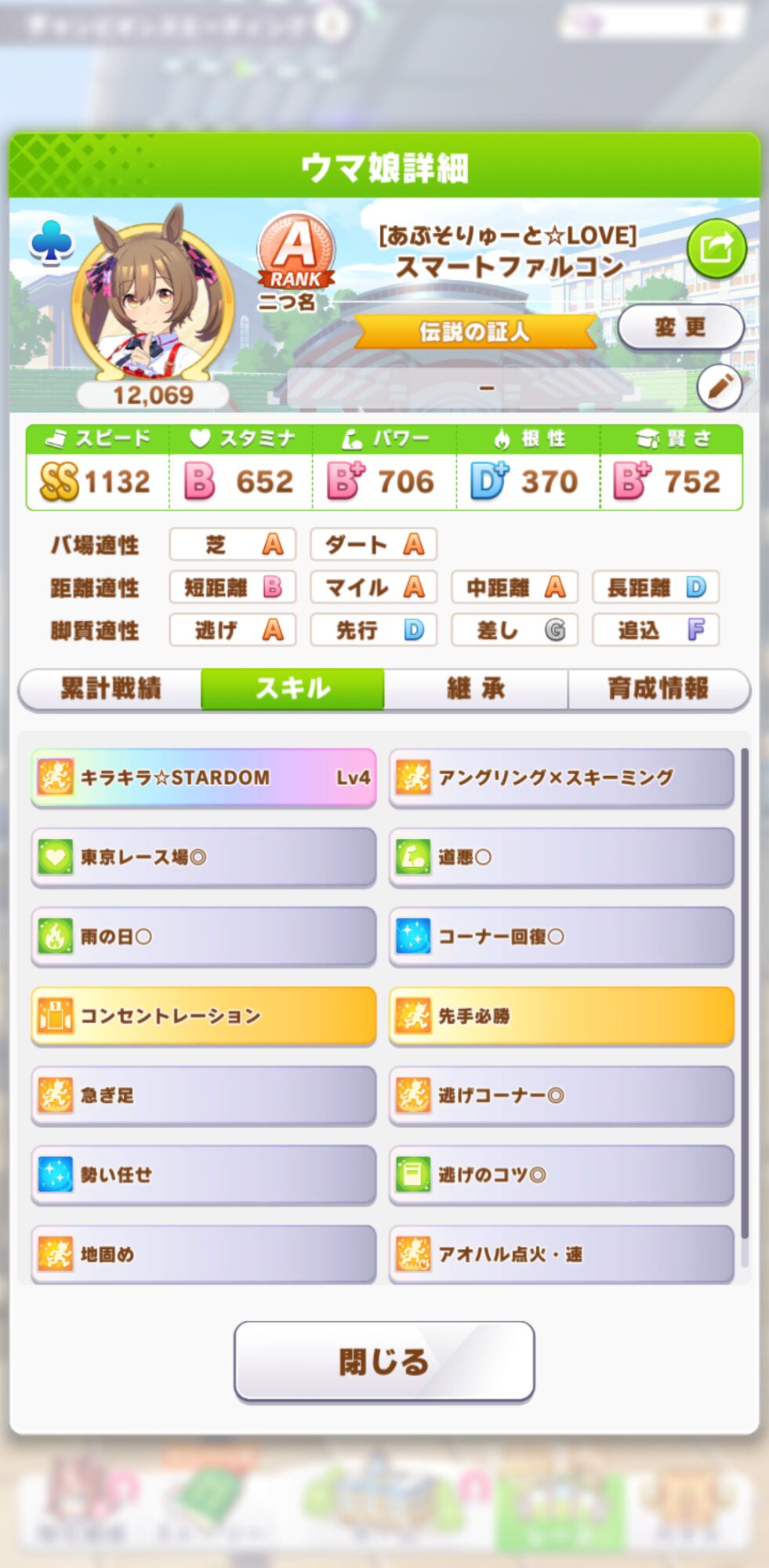Open the 先手必勝 skill
Viewport: 769px width, 1568px height.
561,1016
